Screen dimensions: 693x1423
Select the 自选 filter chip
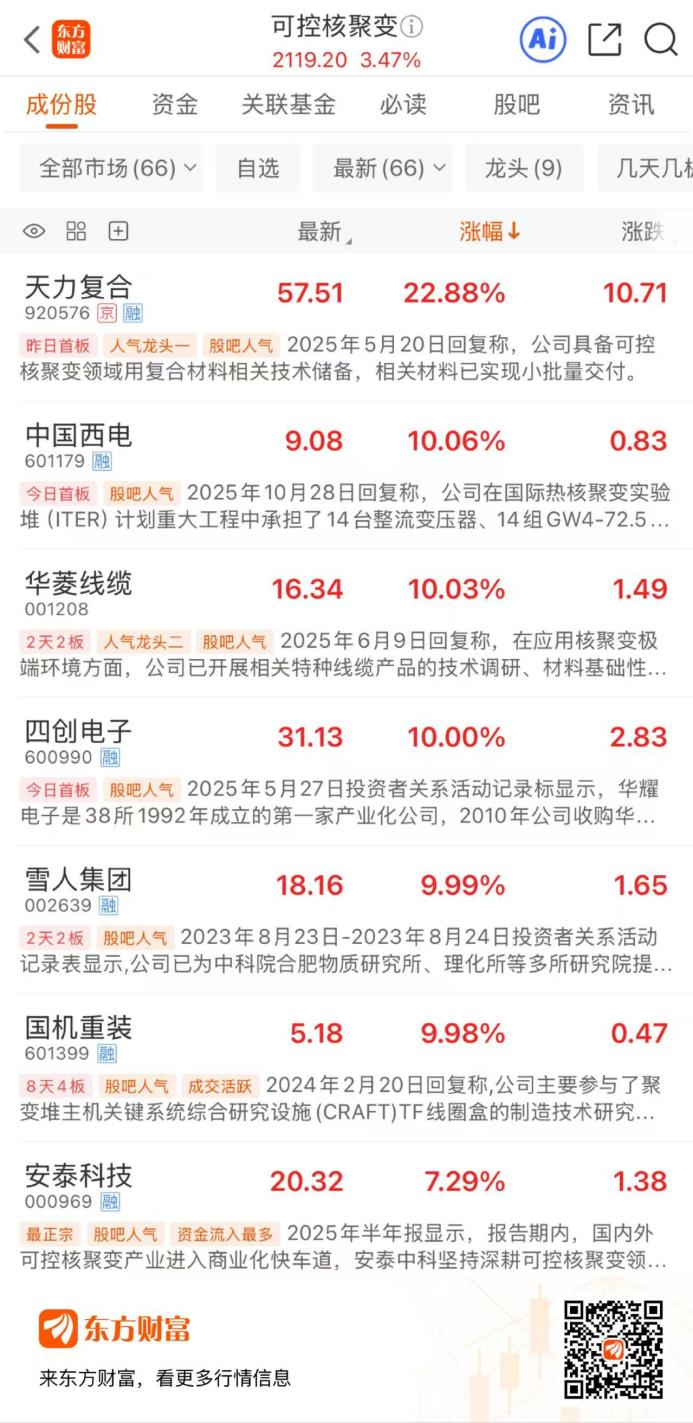click(x=258, y=168)
